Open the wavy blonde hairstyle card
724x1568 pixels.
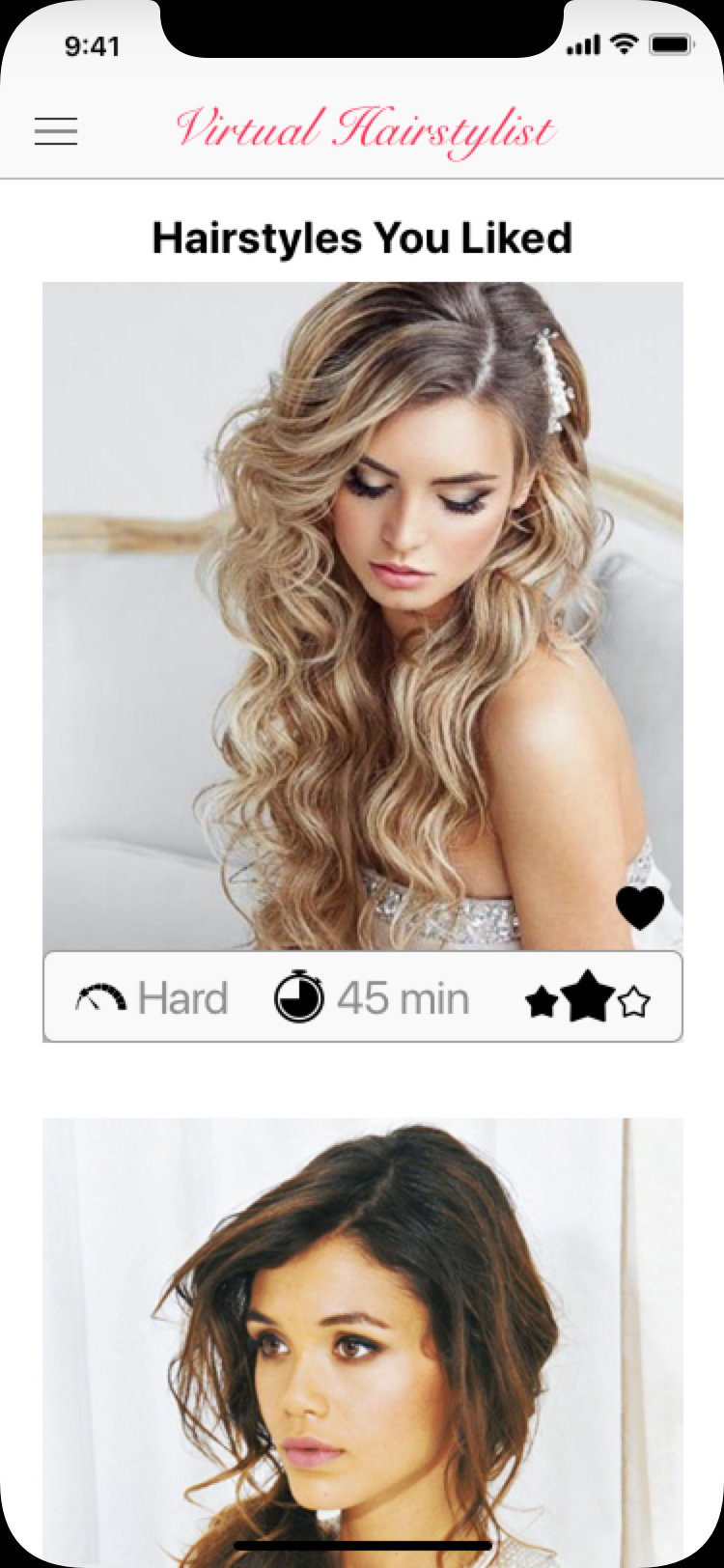(363, 616)
